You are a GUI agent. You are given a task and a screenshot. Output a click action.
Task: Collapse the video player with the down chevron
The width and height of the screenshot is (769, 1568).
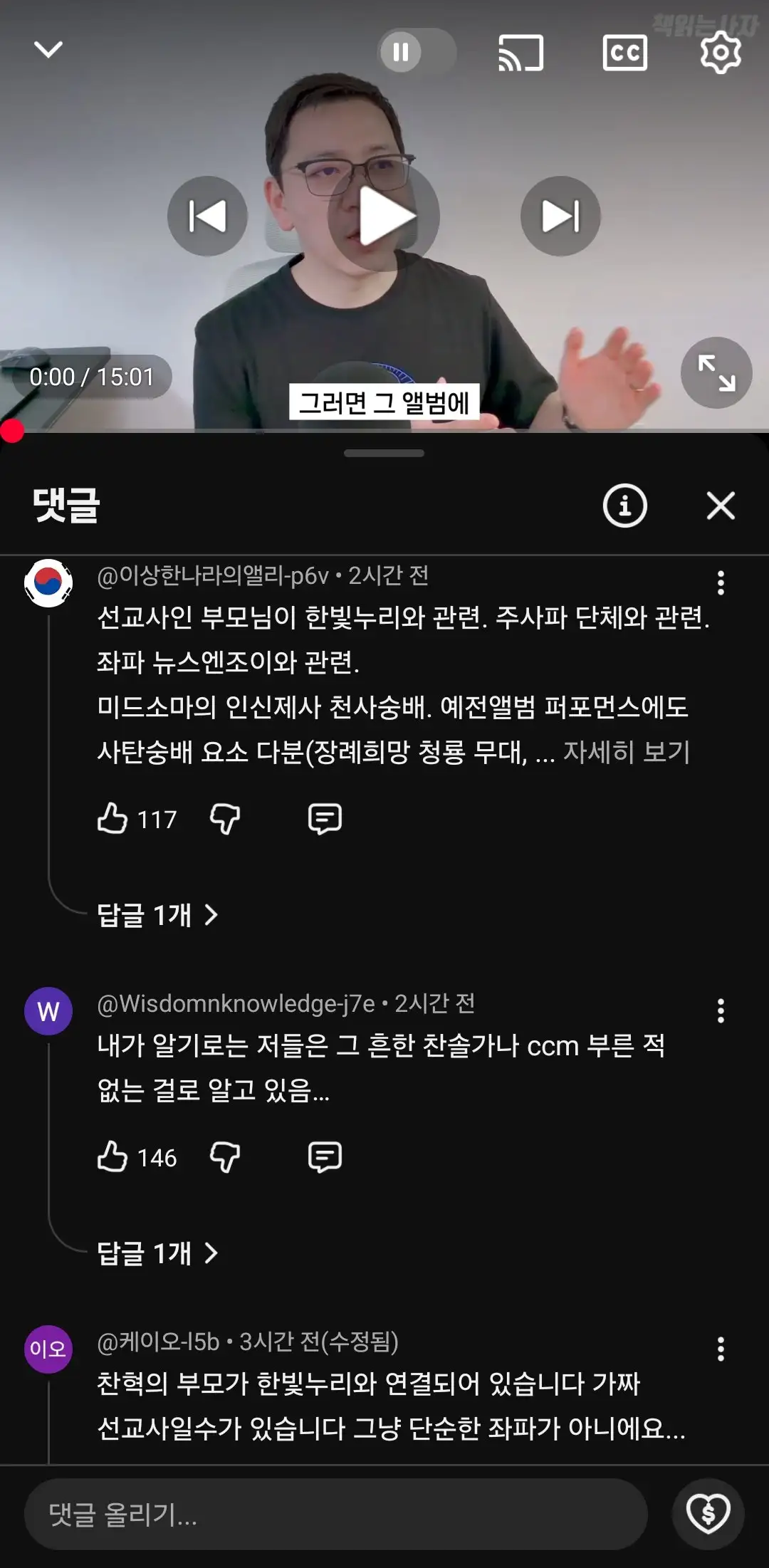point(48,50)
